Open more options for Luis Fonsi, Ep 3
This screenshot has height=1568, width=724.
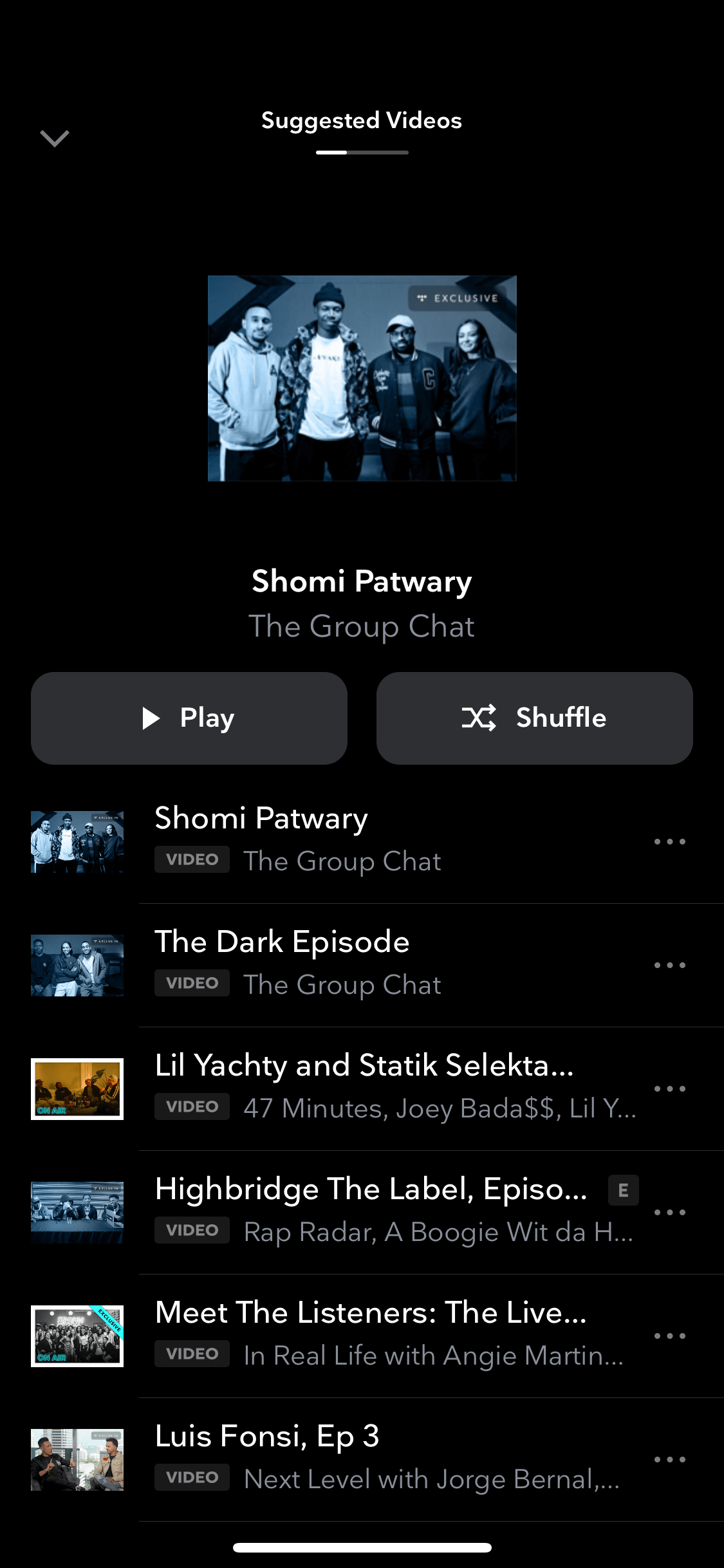pyautogui.click(x=670, y=1459)
